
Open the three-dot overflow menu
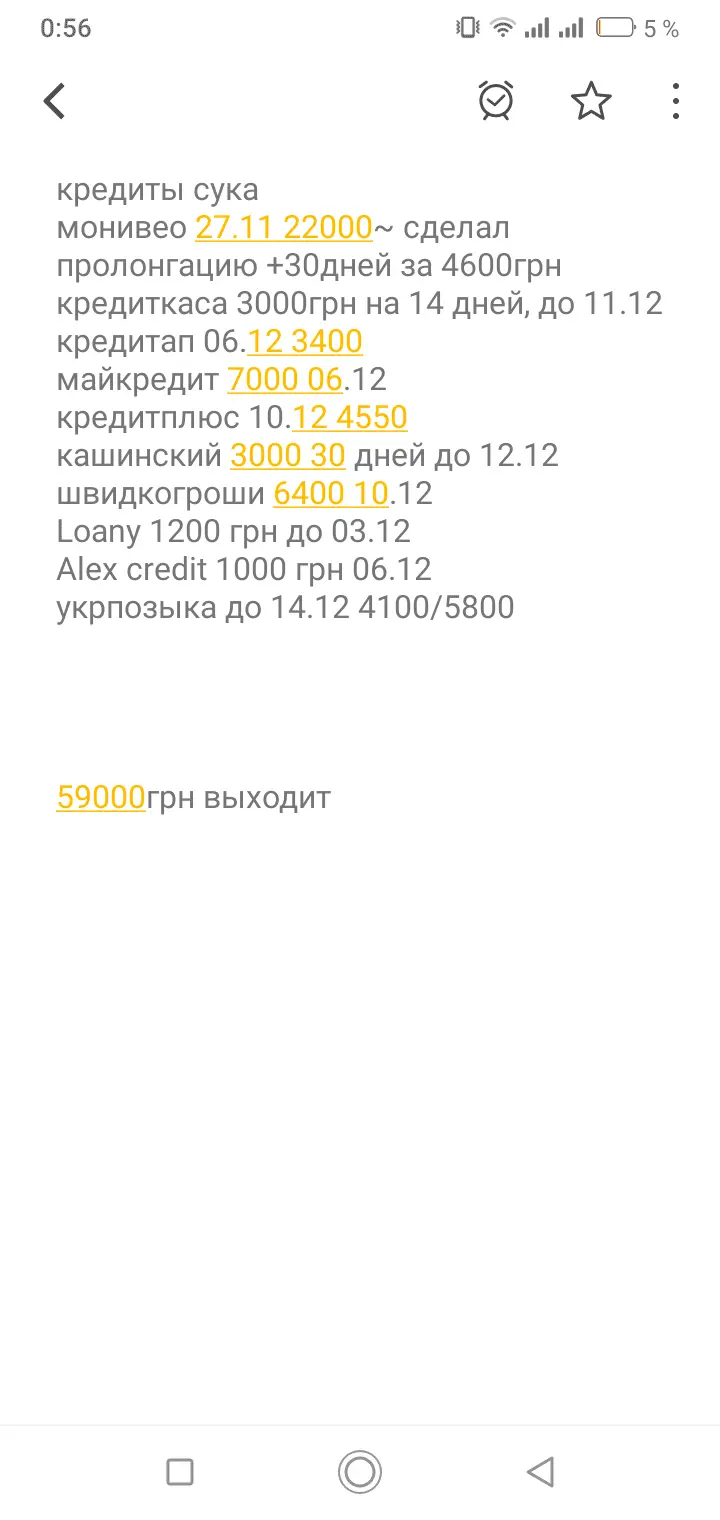pyautogui.click(x=676, y=100)
